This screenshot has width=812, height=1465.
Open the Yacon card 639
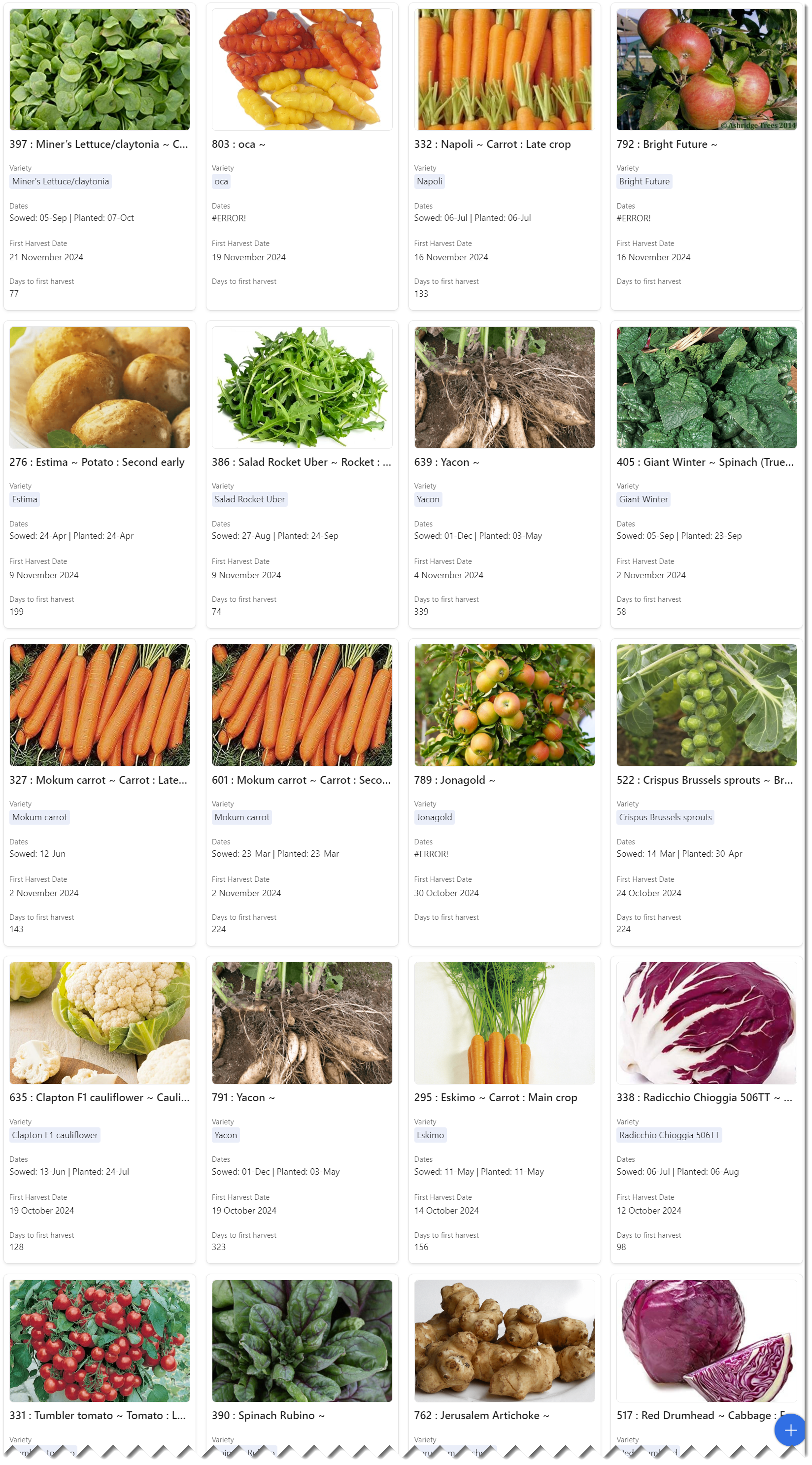pos(446,462)
